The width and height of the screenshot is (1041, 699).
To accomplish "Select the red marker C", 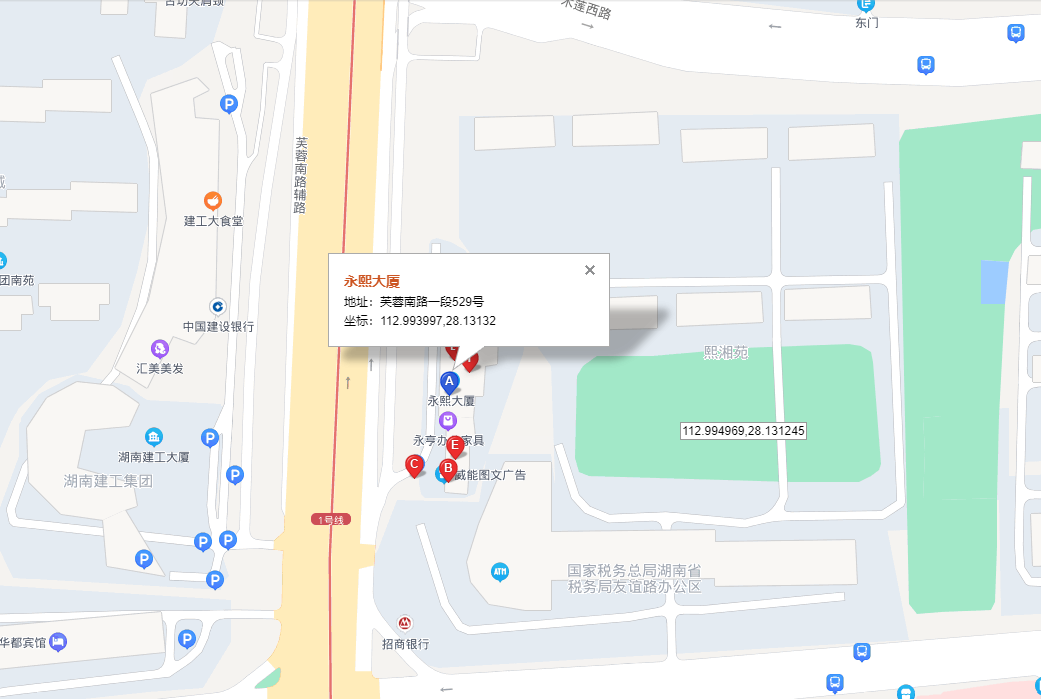I will 414,463.
